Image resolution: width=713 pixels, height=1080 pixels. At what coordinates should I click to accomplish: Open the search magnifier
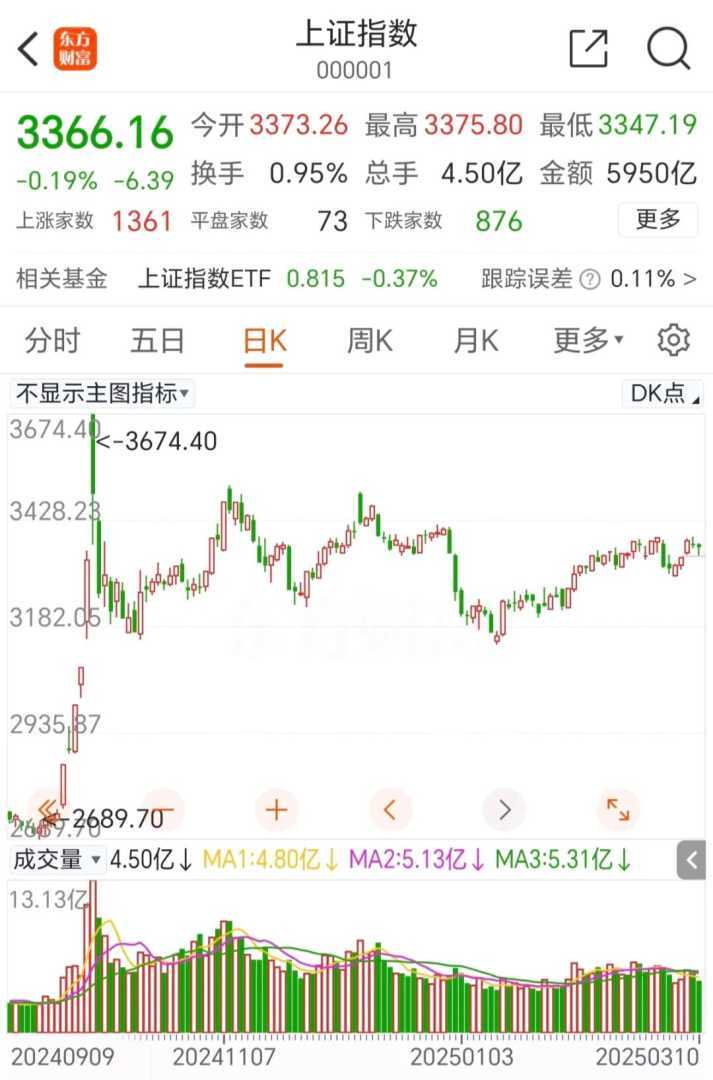668,48
